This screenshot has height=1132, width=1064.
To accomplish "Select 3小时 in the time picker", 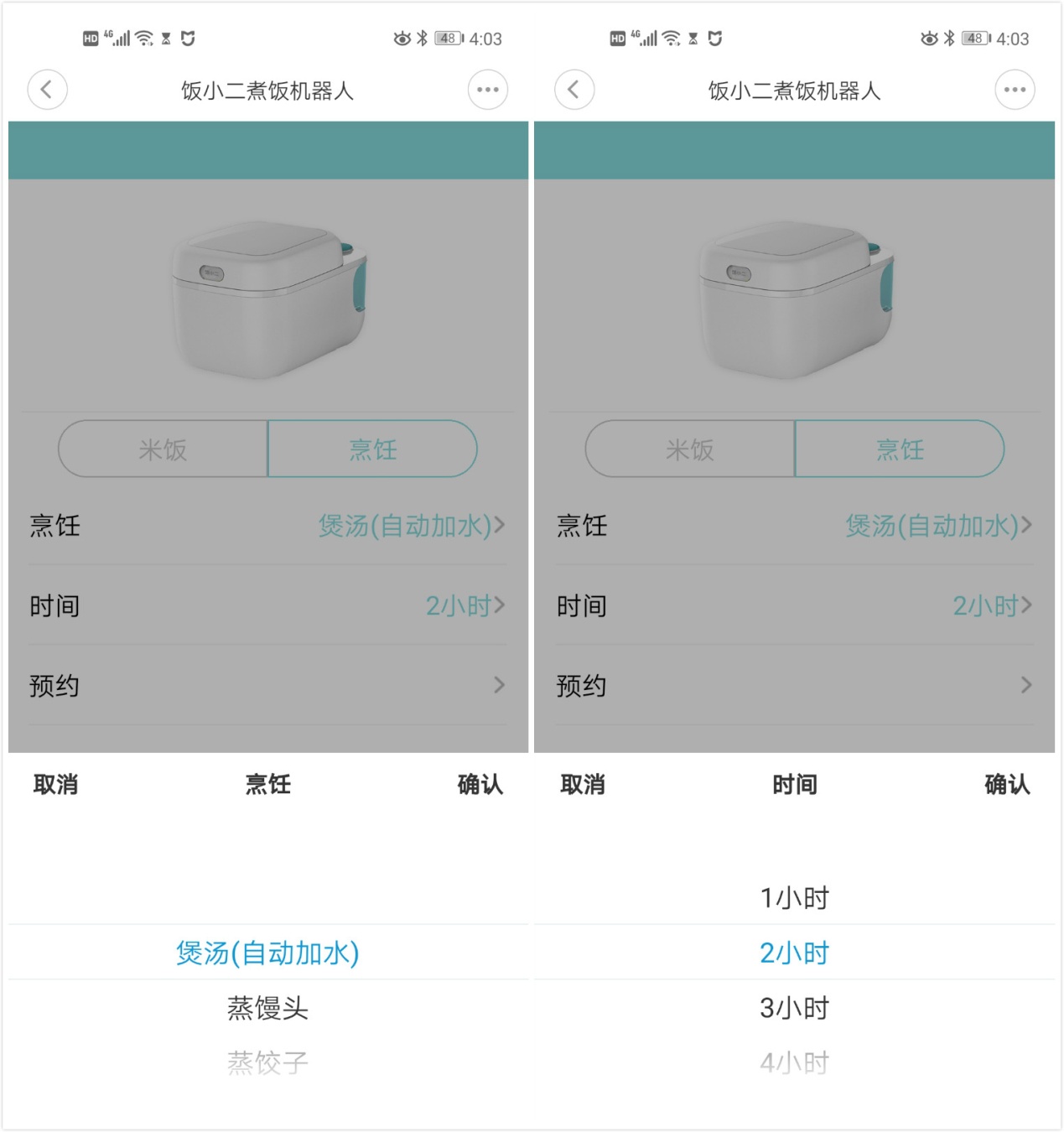I will [794, 1009].
